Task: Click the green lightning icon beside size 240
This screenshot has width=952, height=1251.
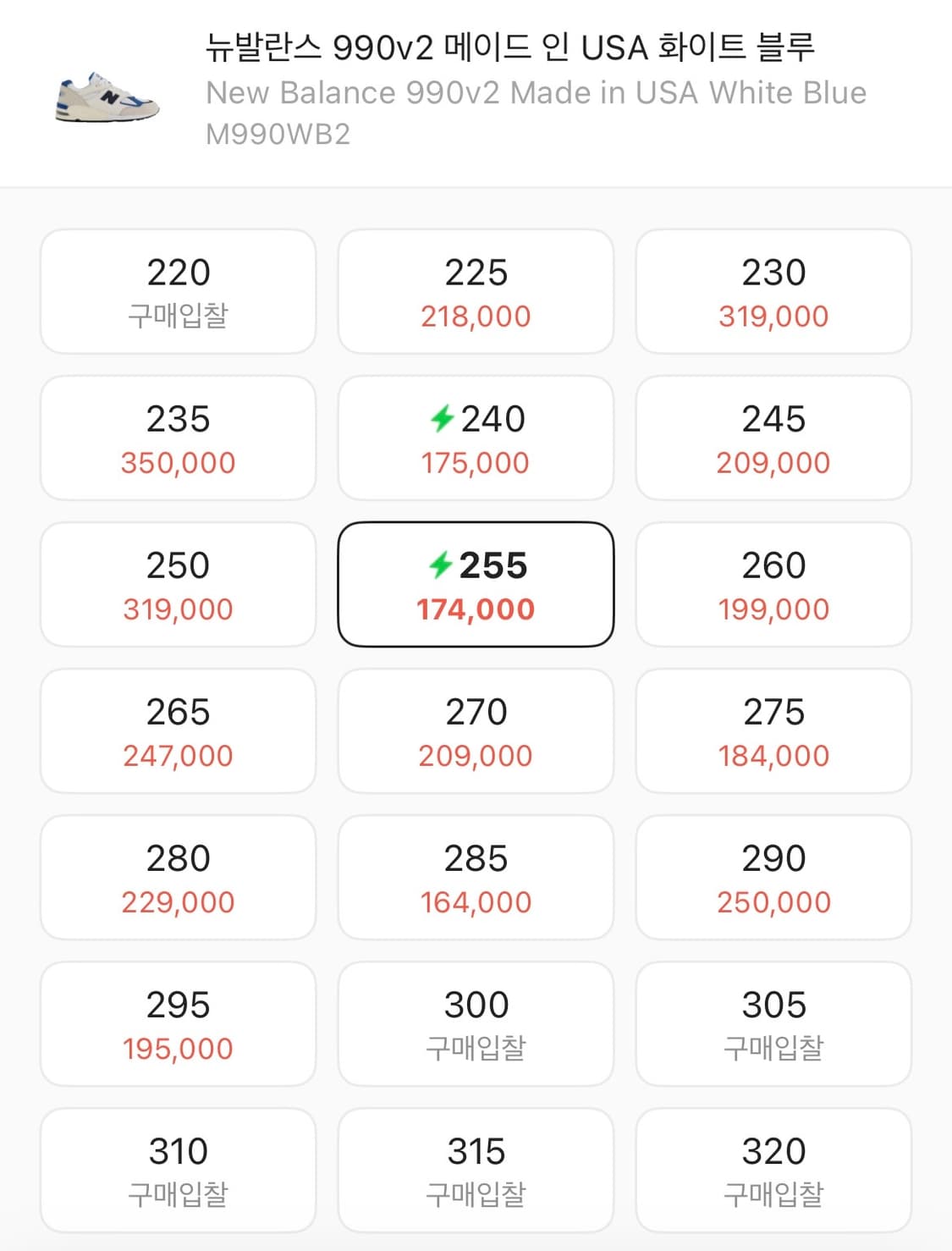Action: (443, 418)
